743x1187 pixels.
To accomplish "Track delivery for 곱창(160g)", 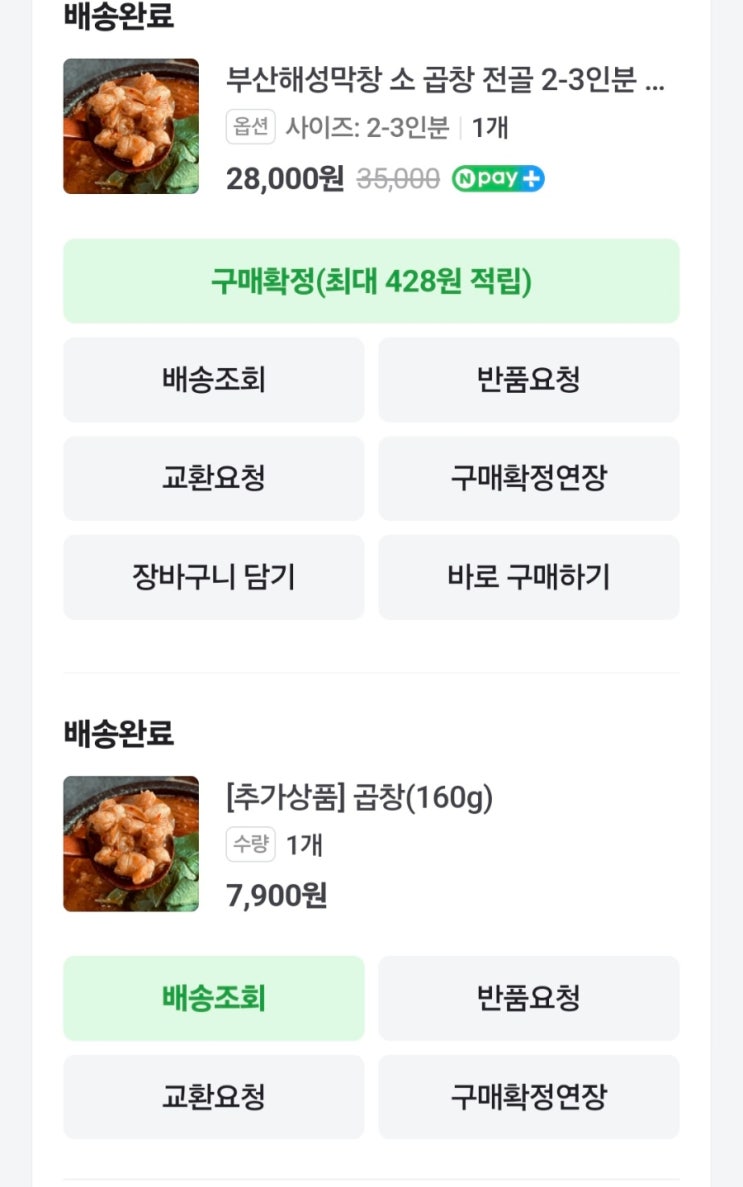I will 214,998.
